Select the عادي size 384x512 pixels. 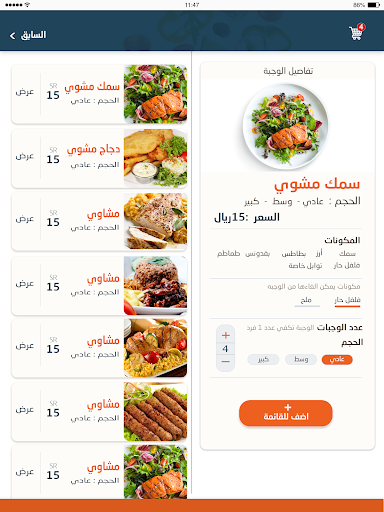pyautogui.click(x=337, y=360)
